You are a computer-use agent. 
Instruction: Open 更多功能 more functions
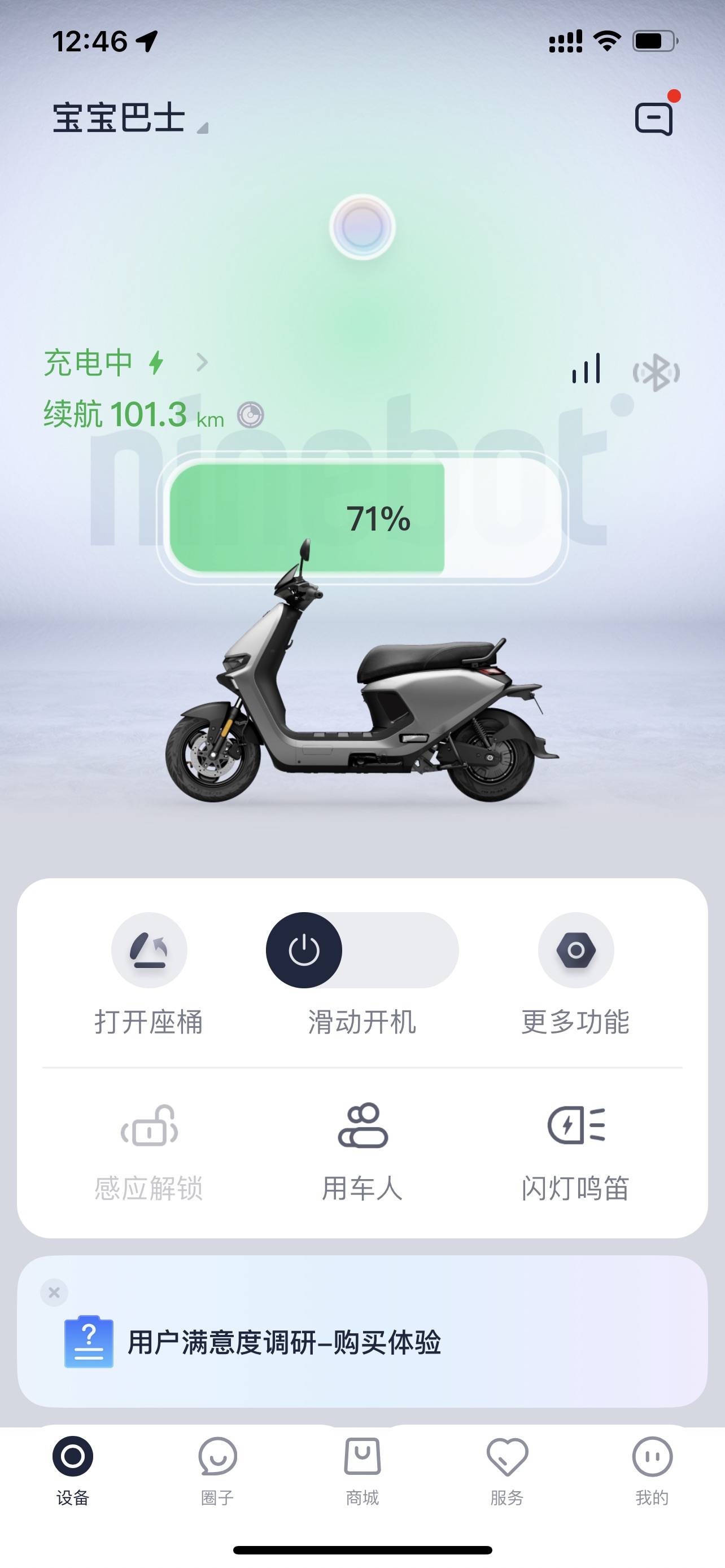[576, 950]
